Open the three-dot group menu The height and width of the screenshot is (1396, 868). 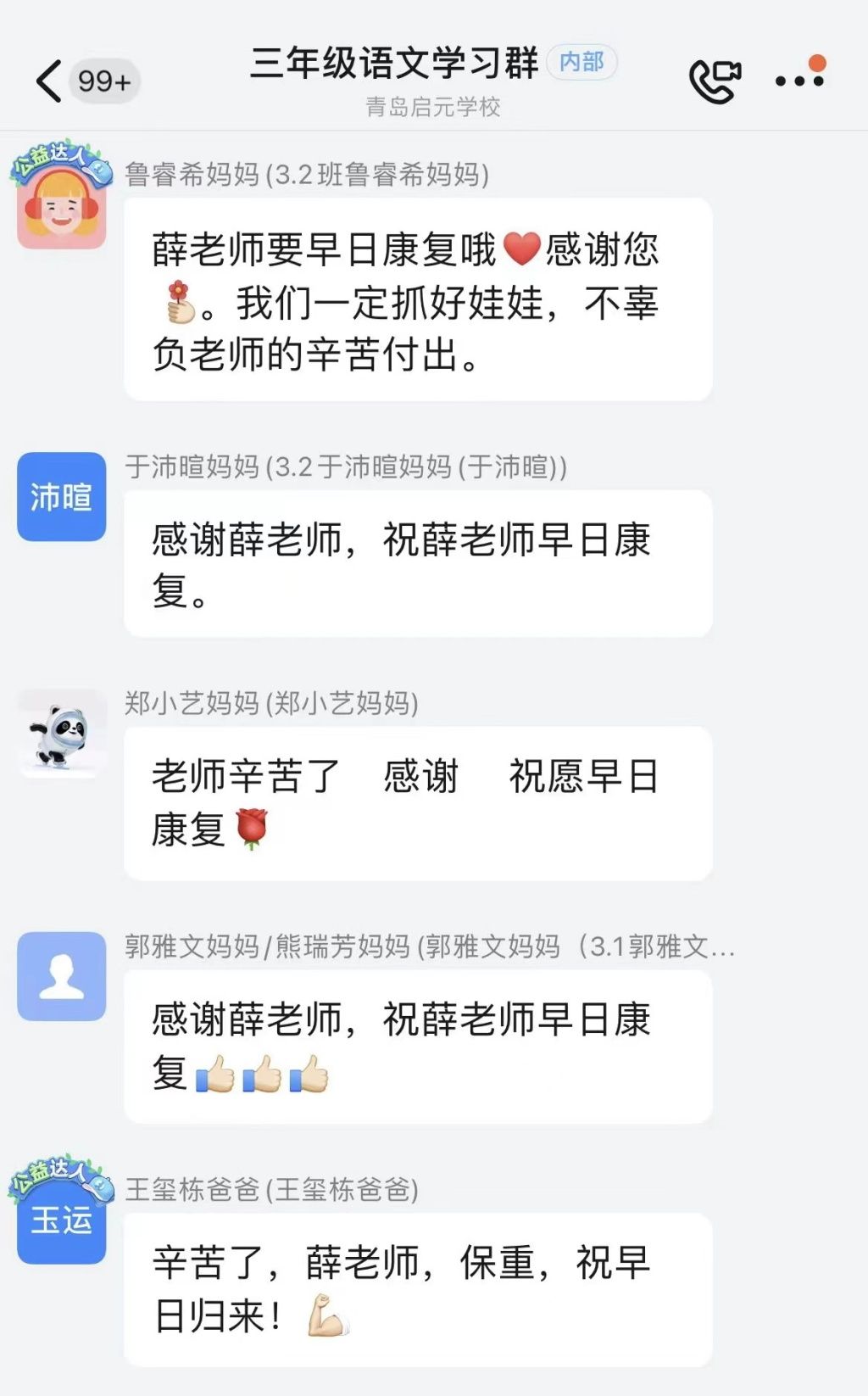799,81
